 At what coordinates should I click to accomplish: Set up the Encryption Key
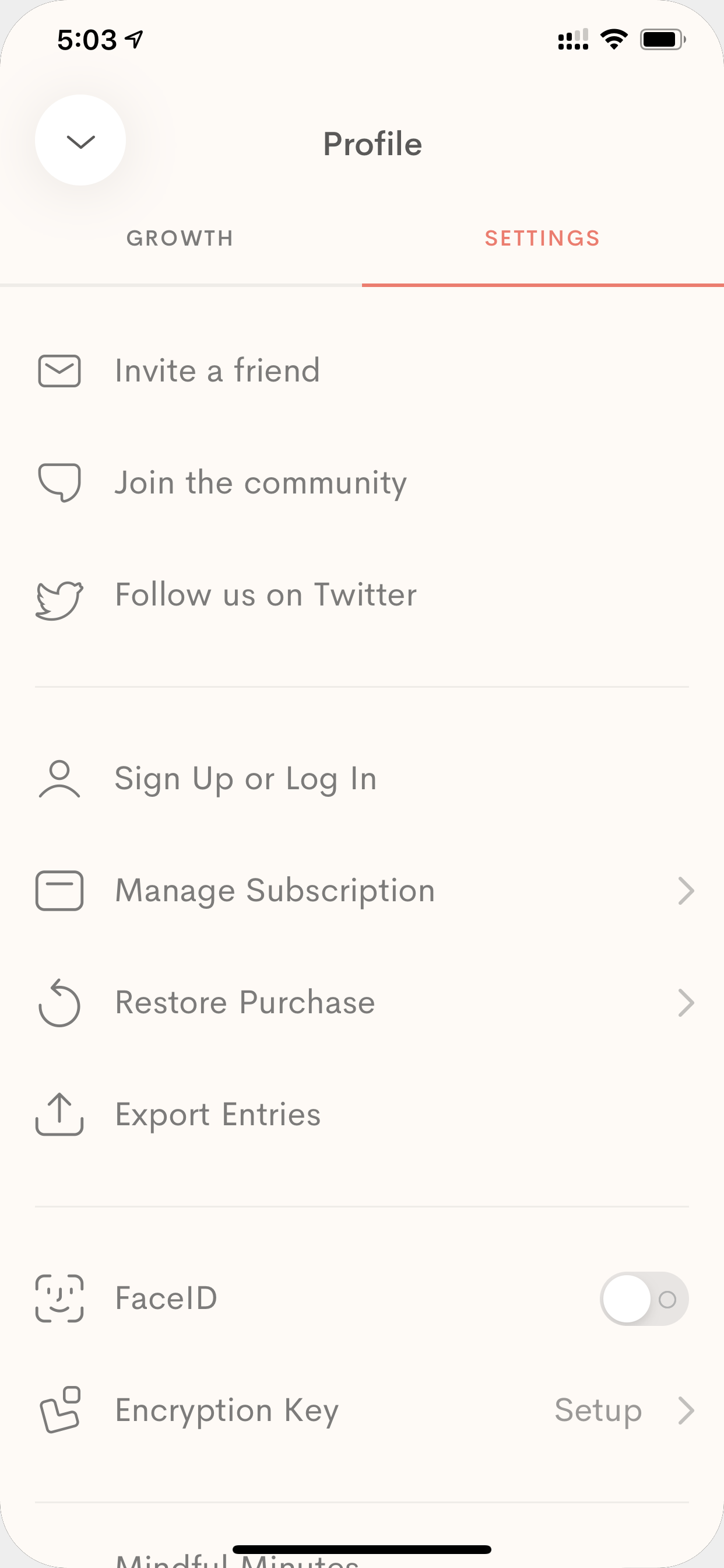(x=362, y=1410)
